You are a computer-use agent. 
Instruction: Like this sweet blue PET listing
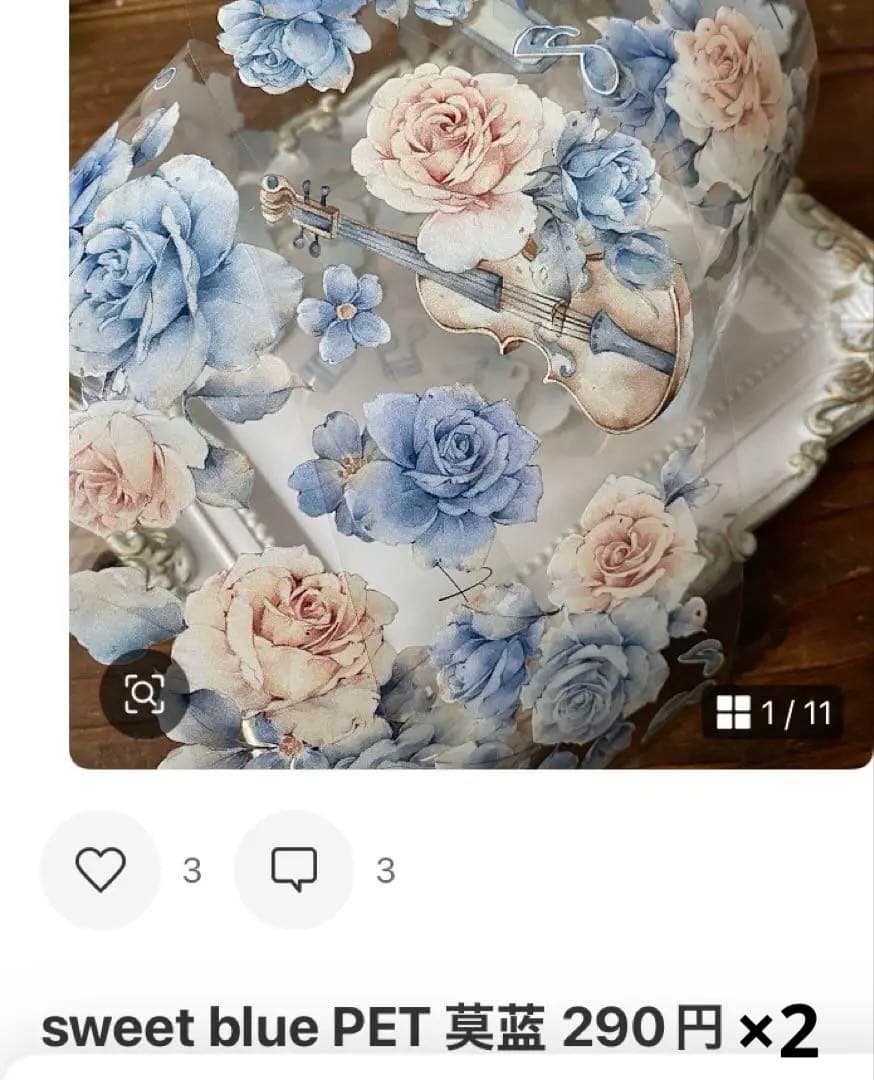(100, 870)
